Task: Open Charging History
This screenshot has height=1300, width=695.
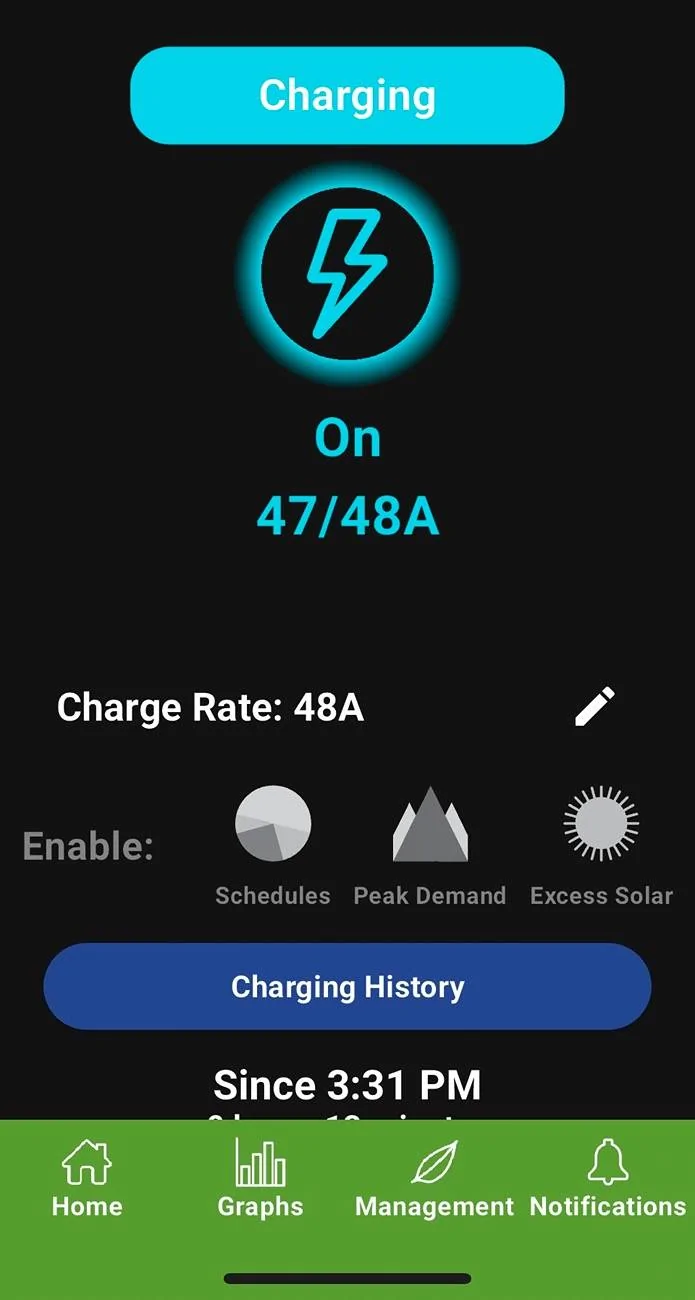Action: [347, 987]
